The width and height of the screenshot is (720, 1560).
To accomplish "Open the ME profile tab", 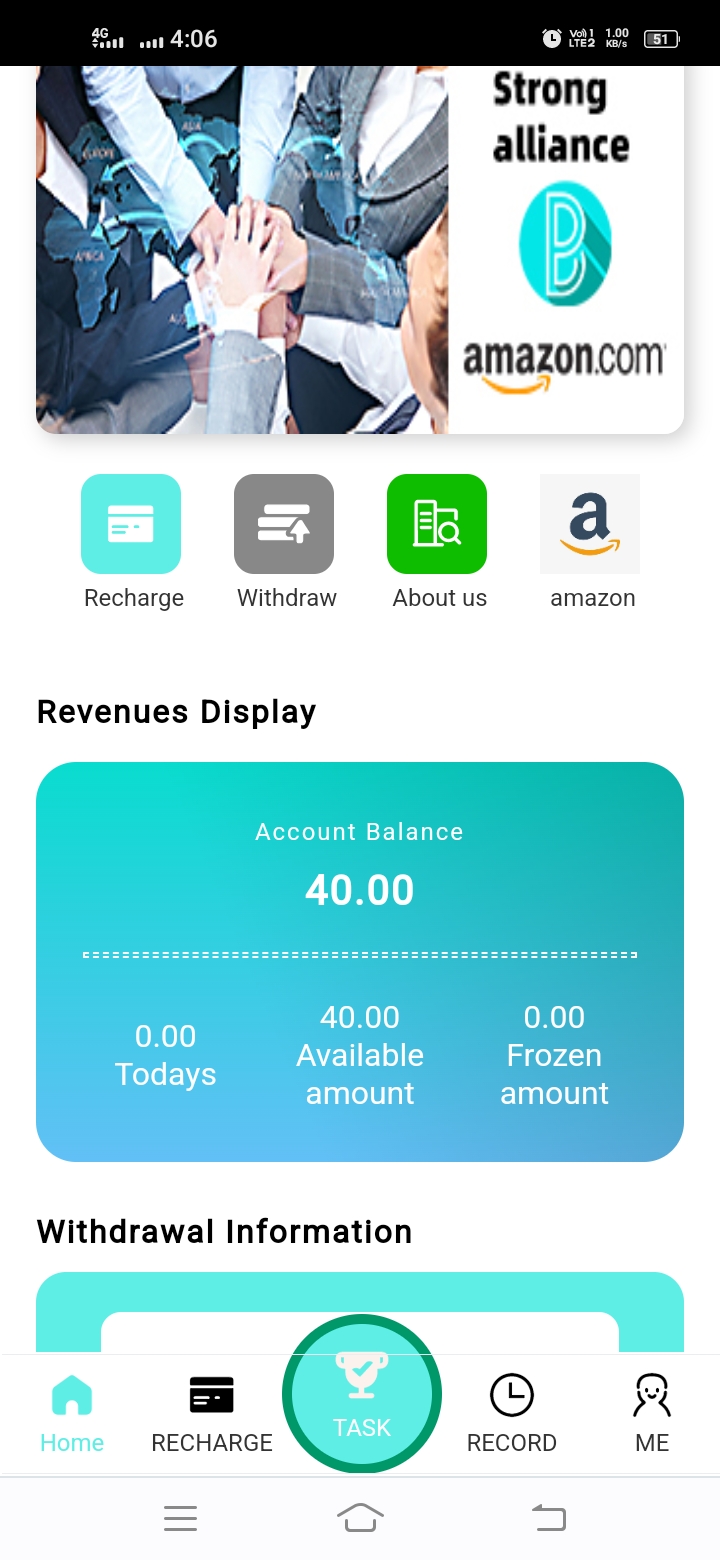I will pyautogui.click(x=652, y=1414).
